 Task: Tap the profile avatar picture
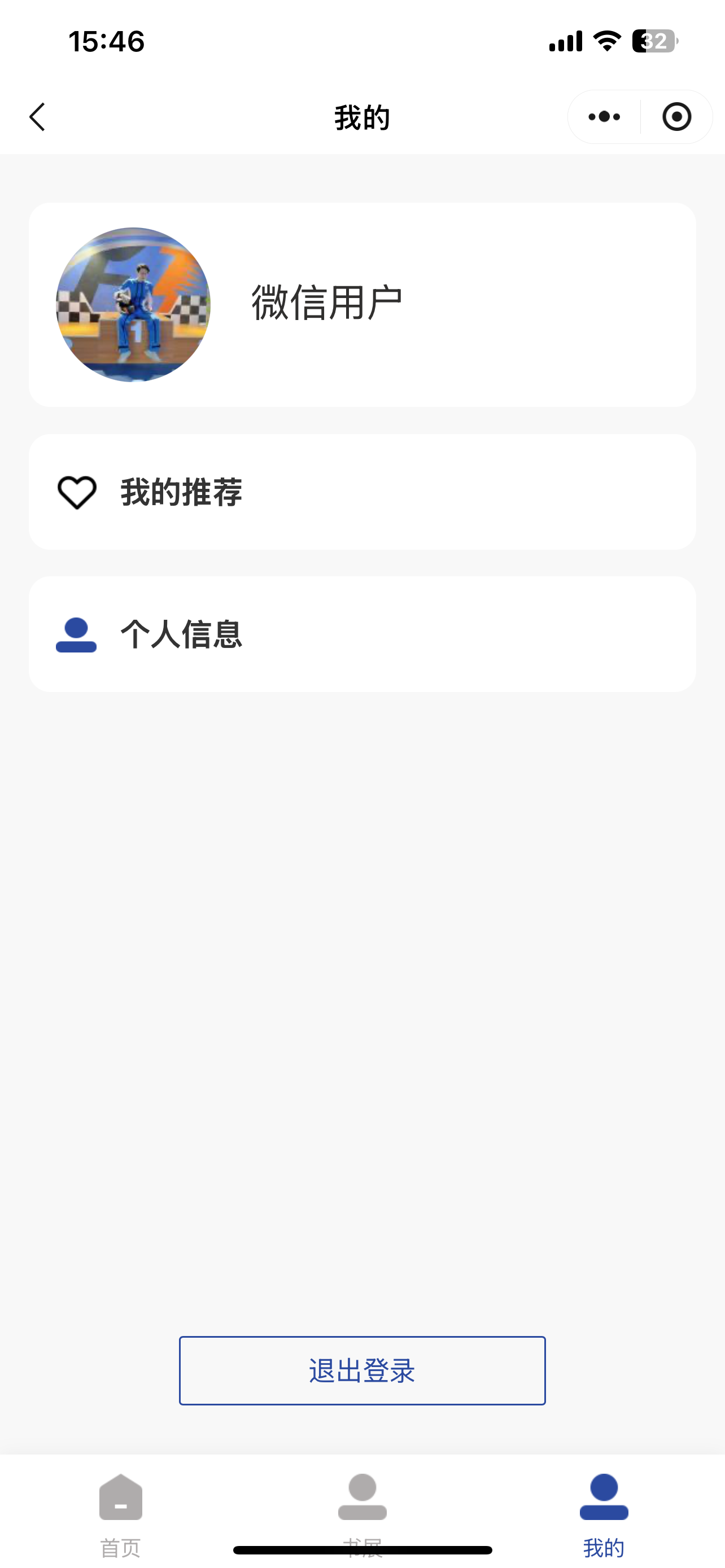(x=133, y=304)
